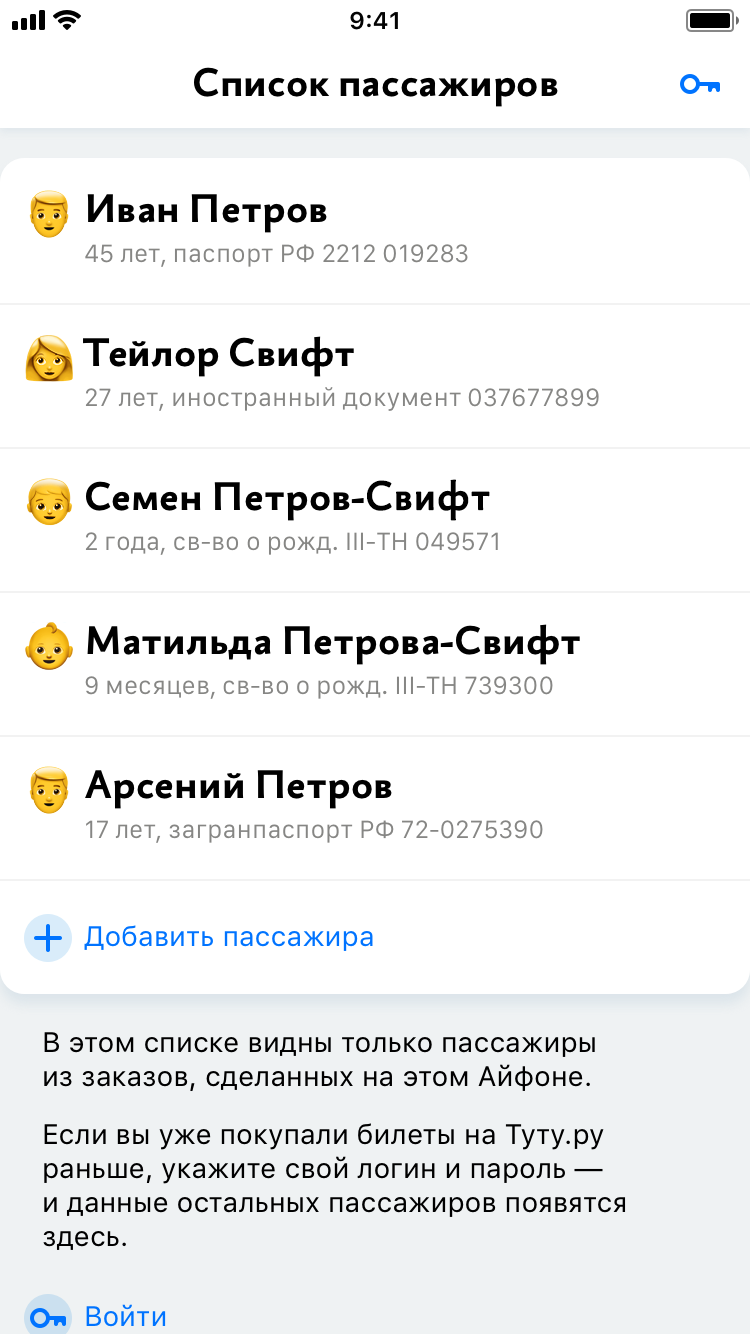Viewport: 750px width, 1334px height.
Task: View passenger Арсений Петров
Action: coord(375,806)
